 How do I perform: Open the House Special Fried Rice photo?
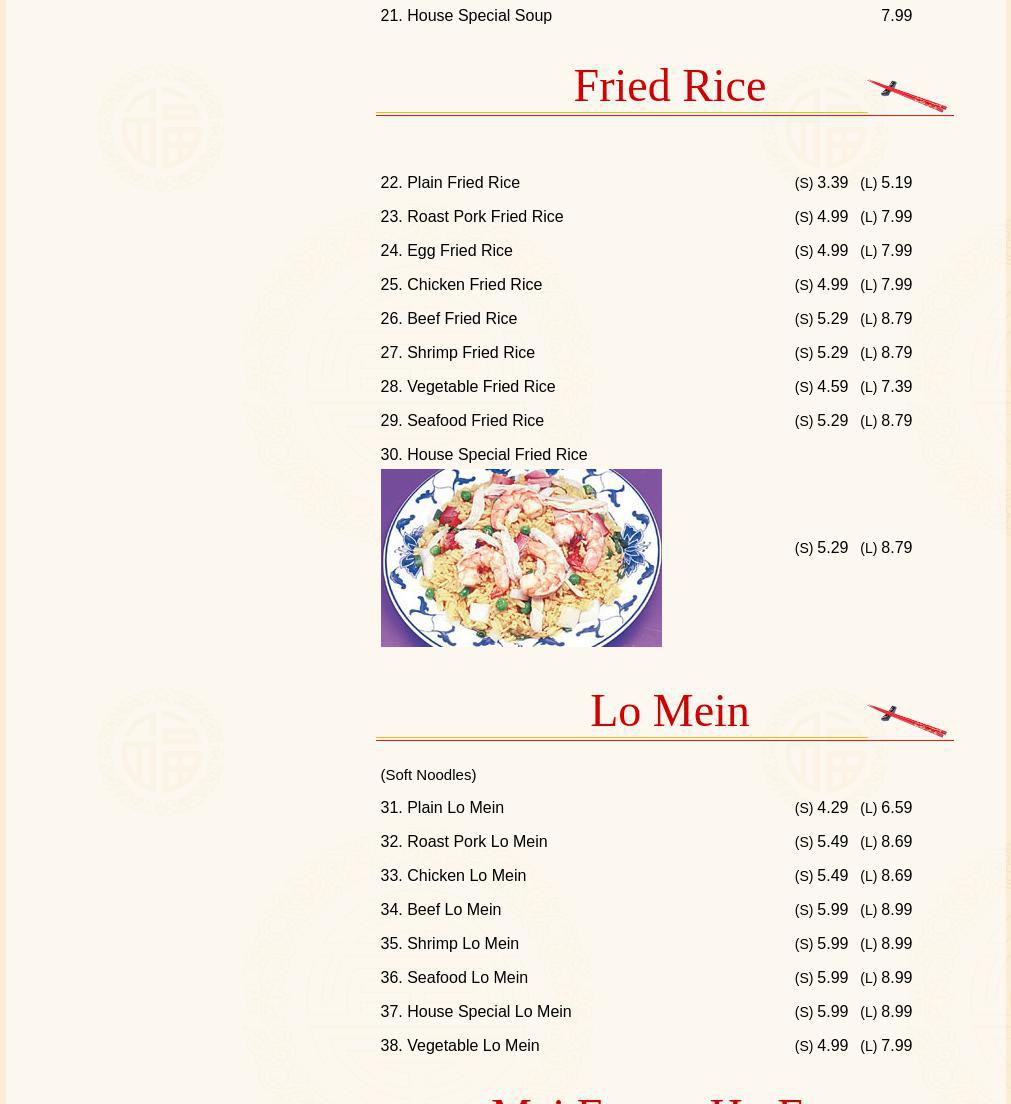click(520, 557)
